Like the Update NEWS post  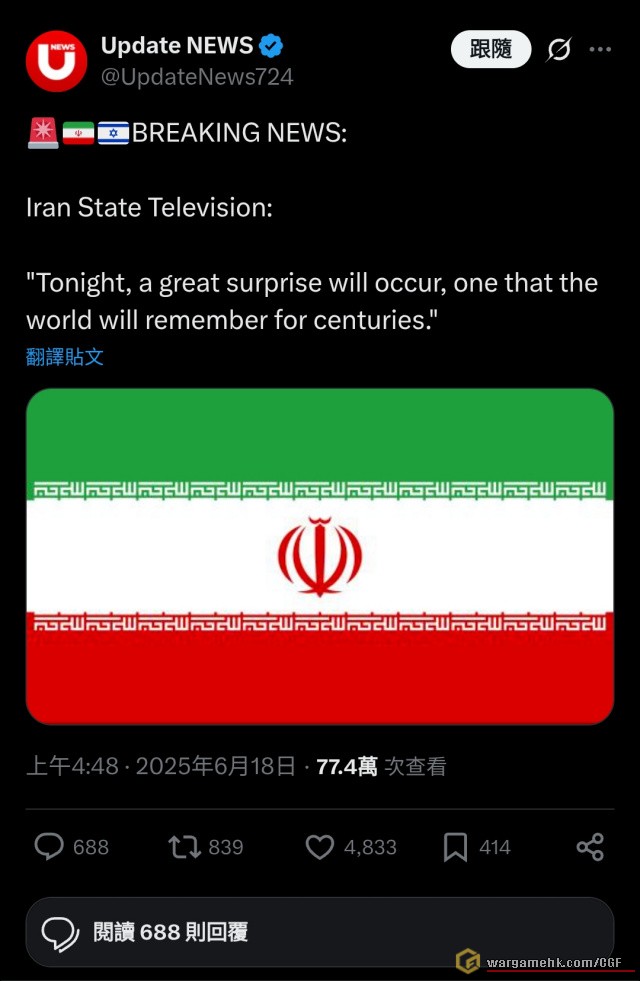click(x=319, y=847)
